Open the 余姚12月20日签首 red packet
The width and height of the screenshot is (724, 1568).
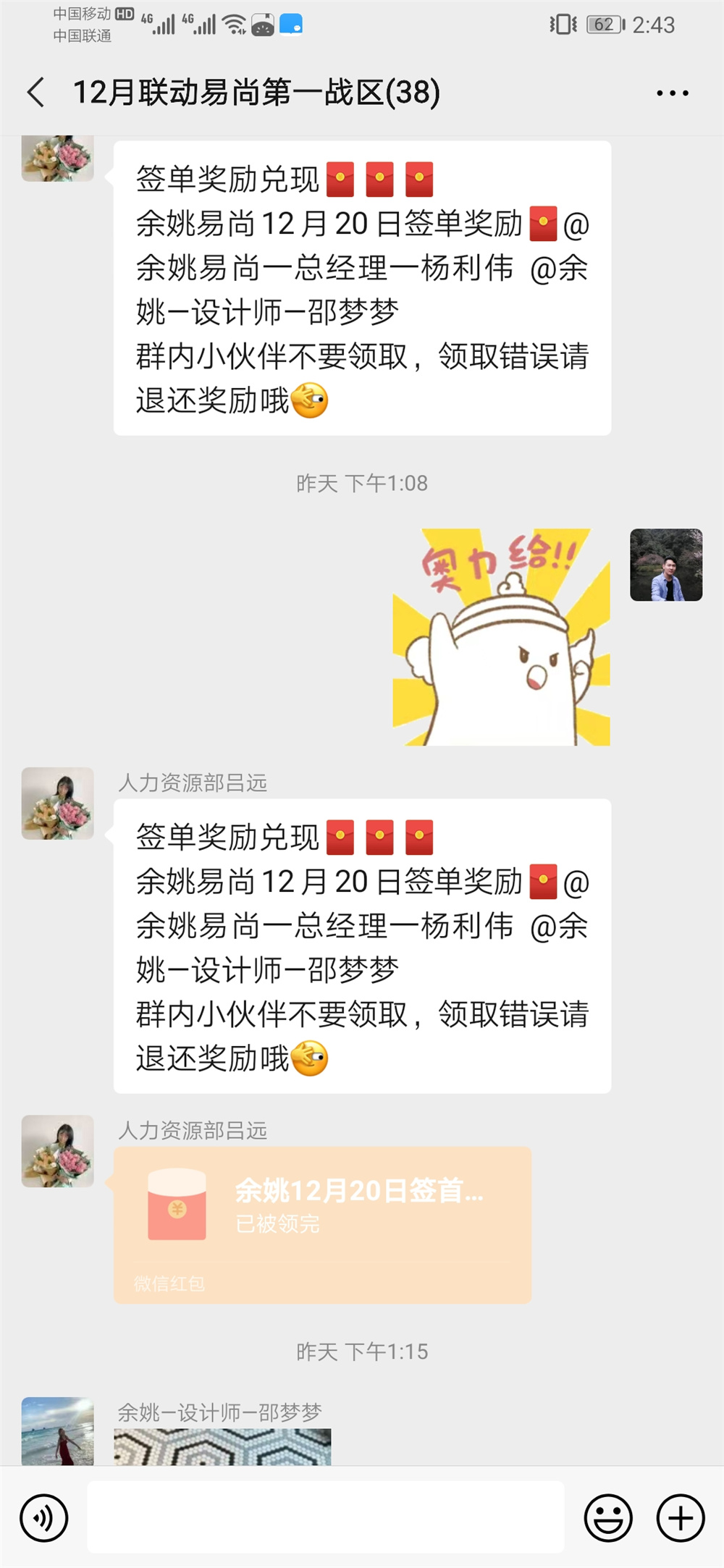tap(322, 1223)
